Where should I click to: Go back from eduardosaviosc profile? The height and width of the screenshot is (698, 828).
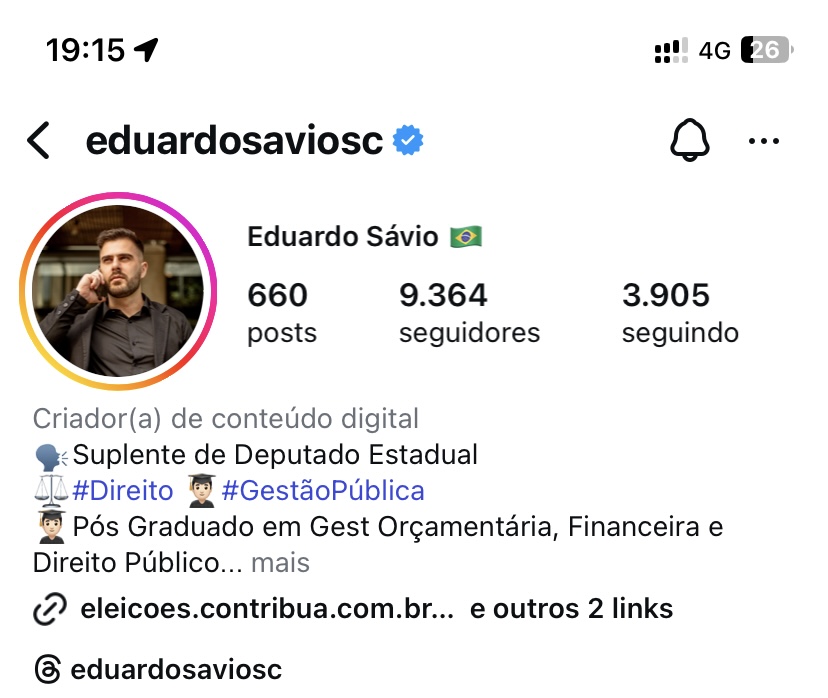(38, 141)
